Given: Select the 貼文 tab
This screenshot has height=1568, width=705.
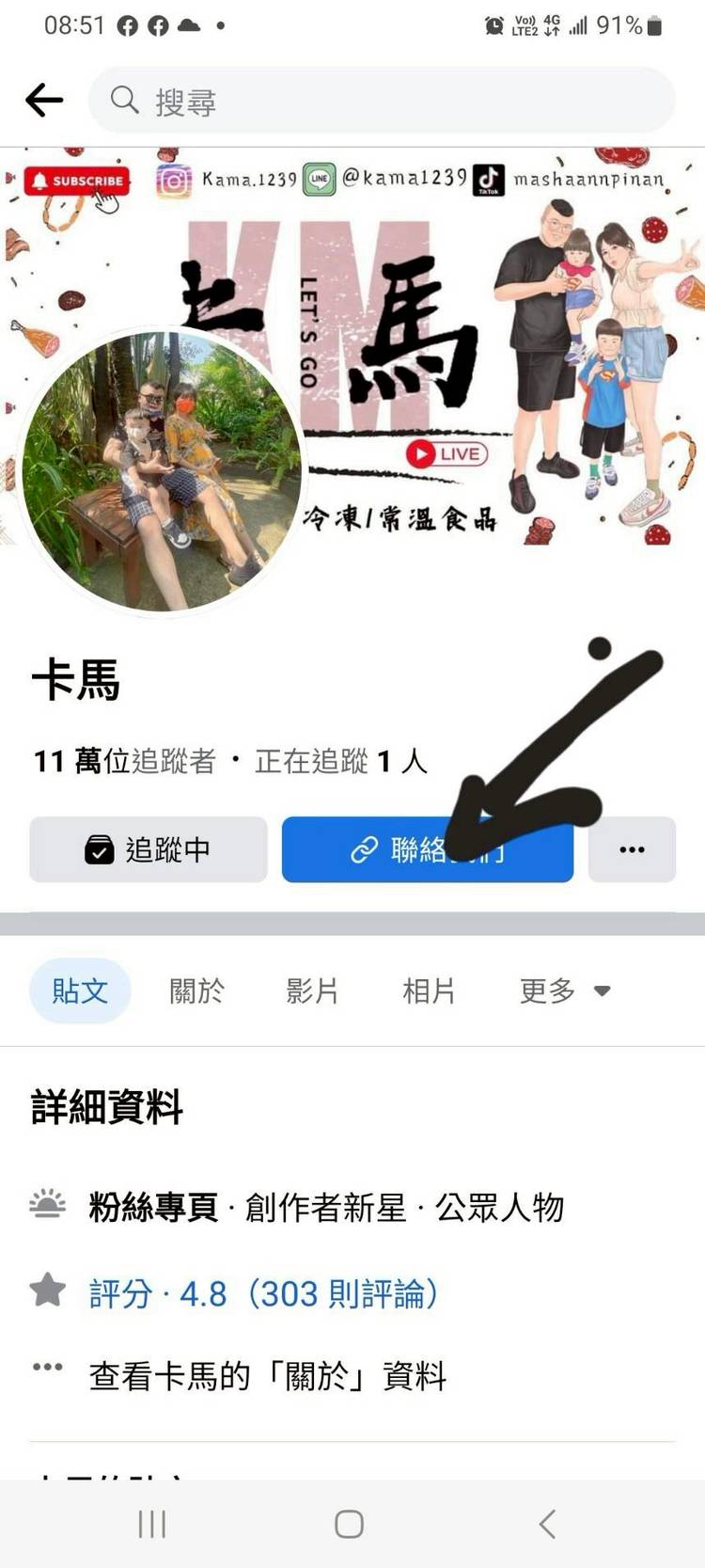Looking at the screenshot, I should pos(80,990).
